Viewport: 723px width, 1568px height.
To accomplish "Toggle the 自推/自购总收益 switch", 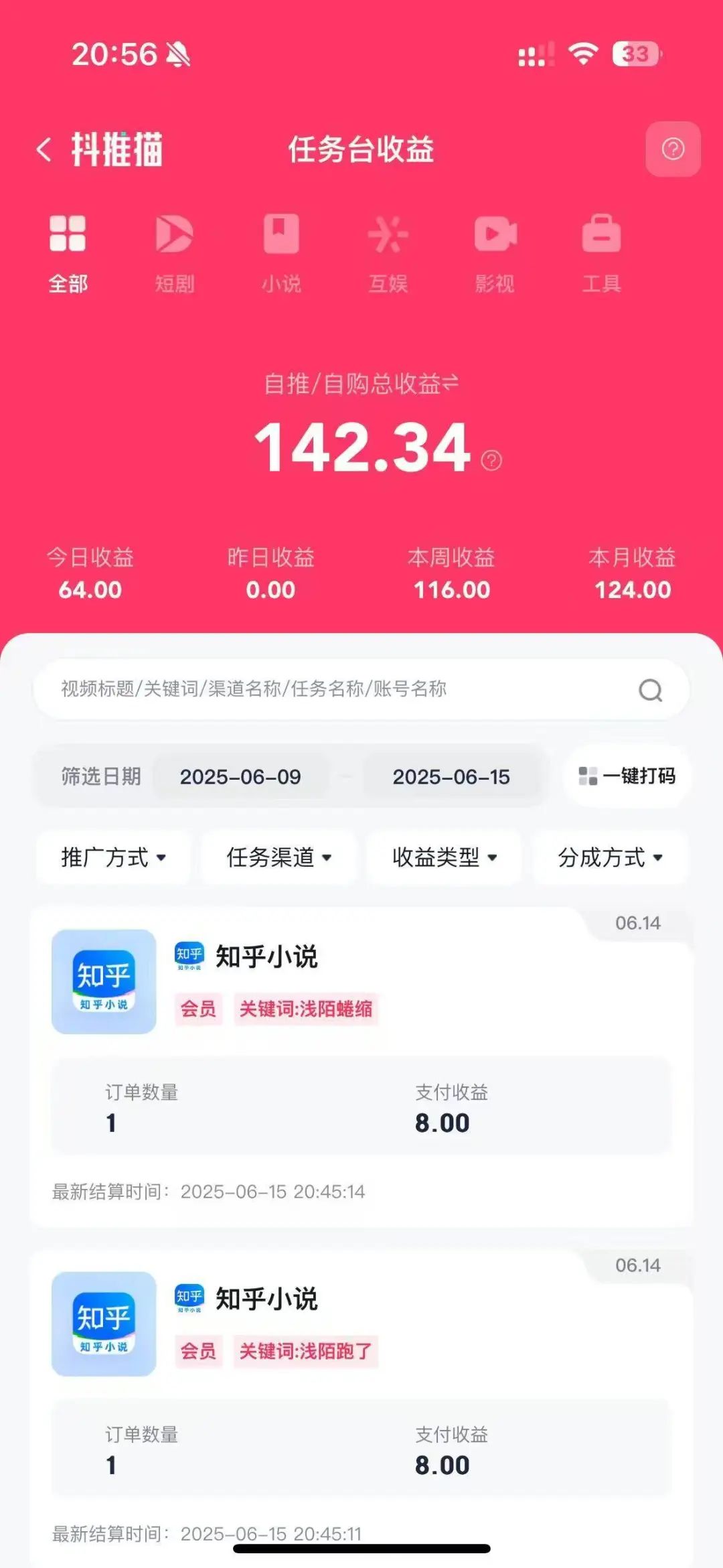I will [x=451, y=383].
